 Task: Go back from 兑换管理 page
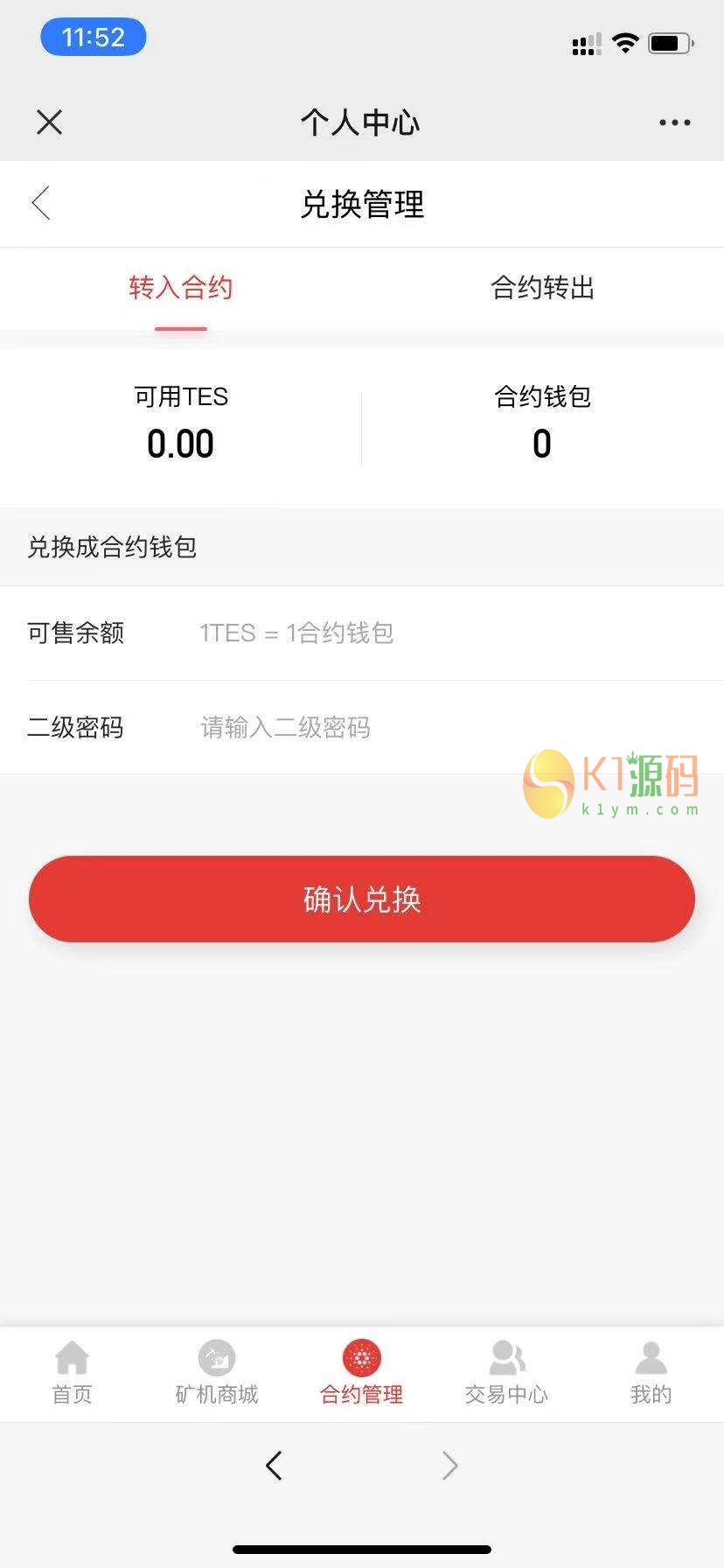[41, 203]
